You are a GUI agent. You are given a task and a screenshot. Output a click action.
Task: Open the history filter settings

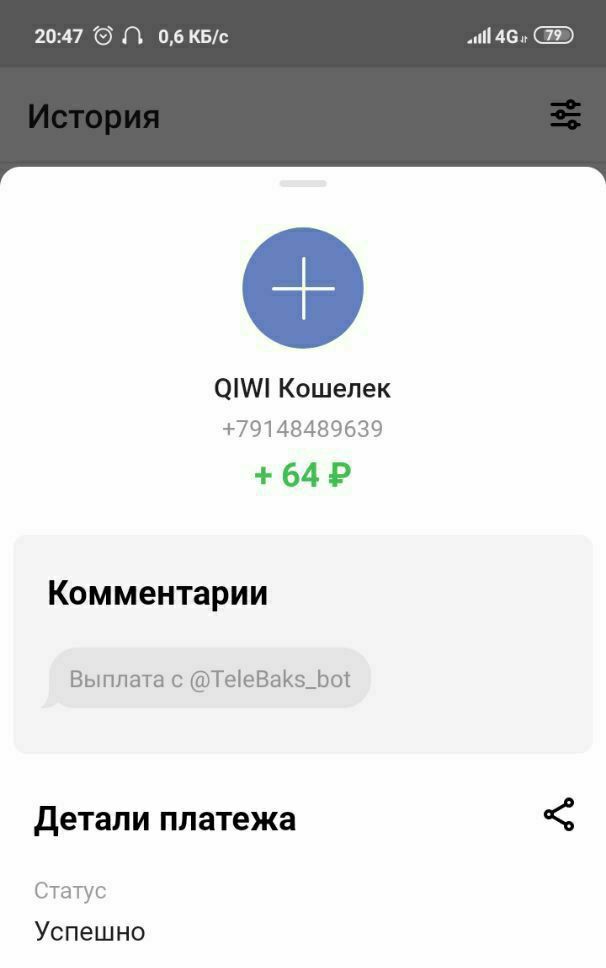click(x=565, y=115)
